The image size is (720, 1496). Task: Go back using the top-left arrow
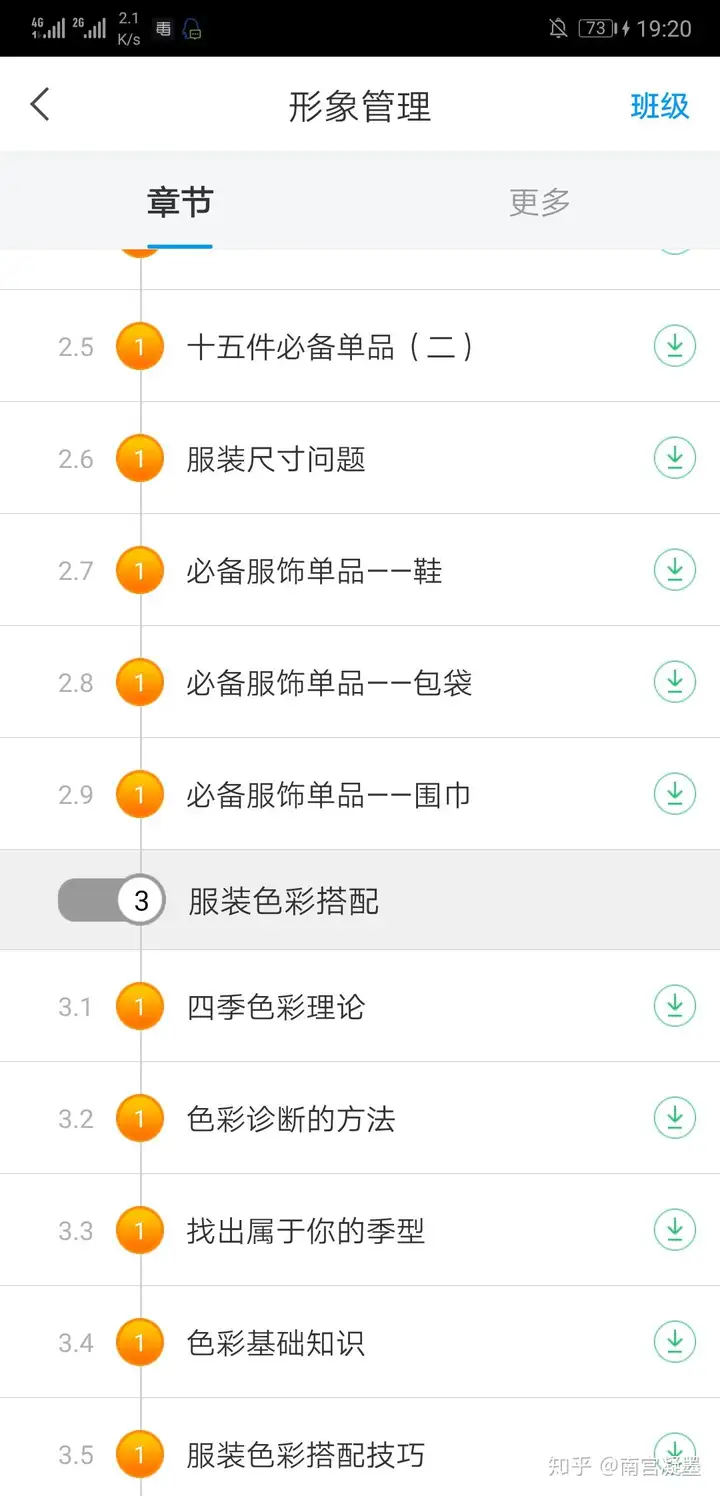(x=40, y=105)
